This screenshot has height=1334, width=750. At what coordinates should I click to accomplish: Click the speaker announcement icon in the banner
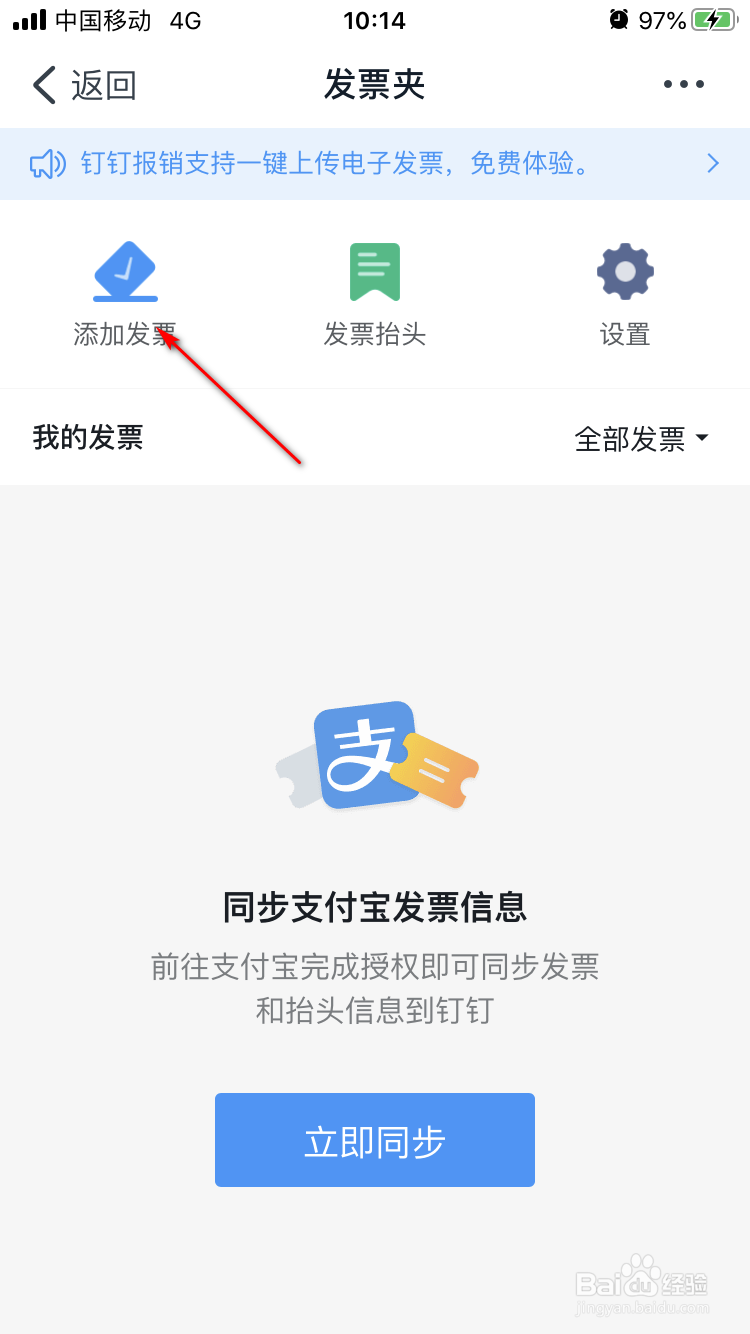(x=45, y=163)
